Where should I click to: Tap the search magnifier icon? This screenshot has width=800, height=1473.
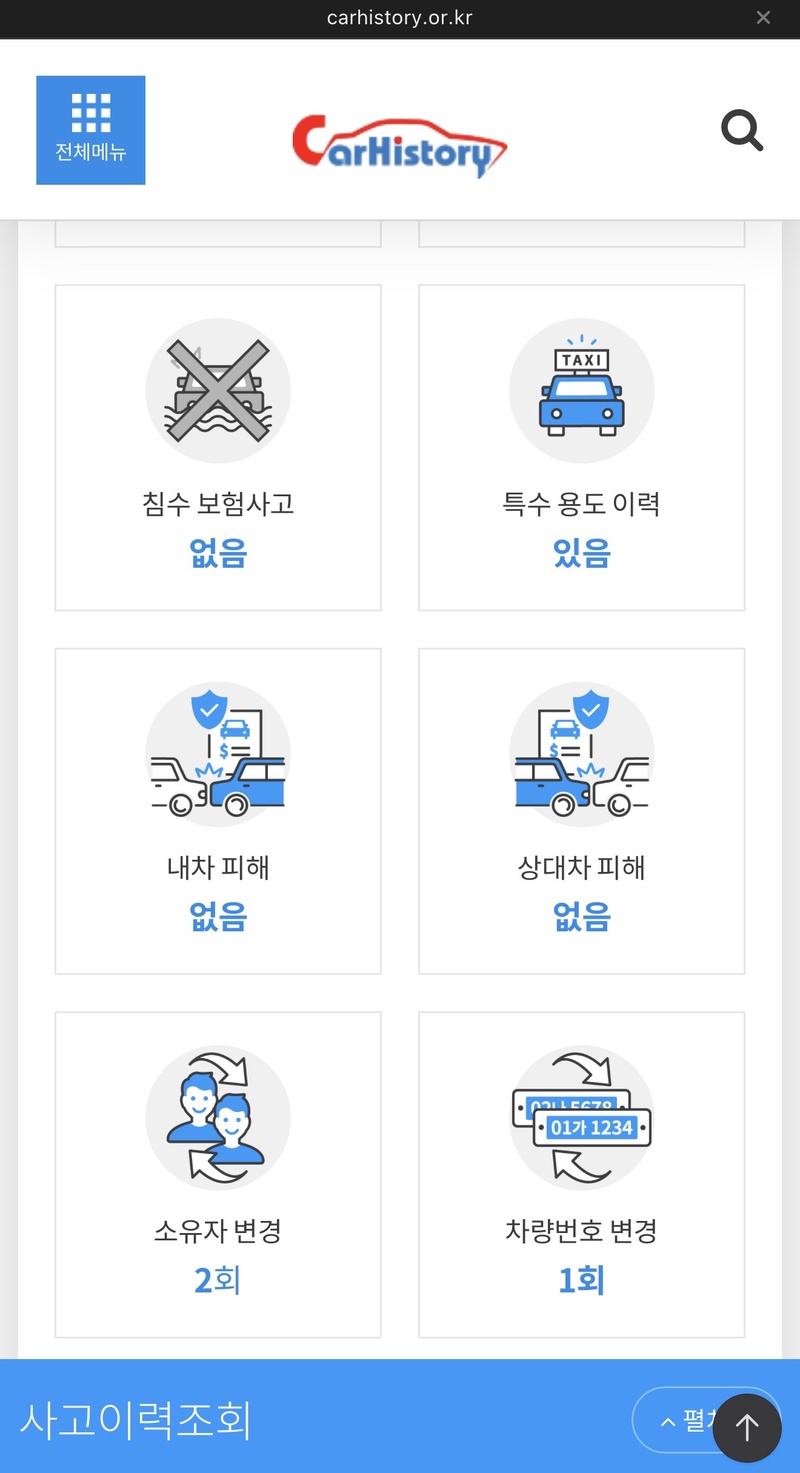click(742, 131)
